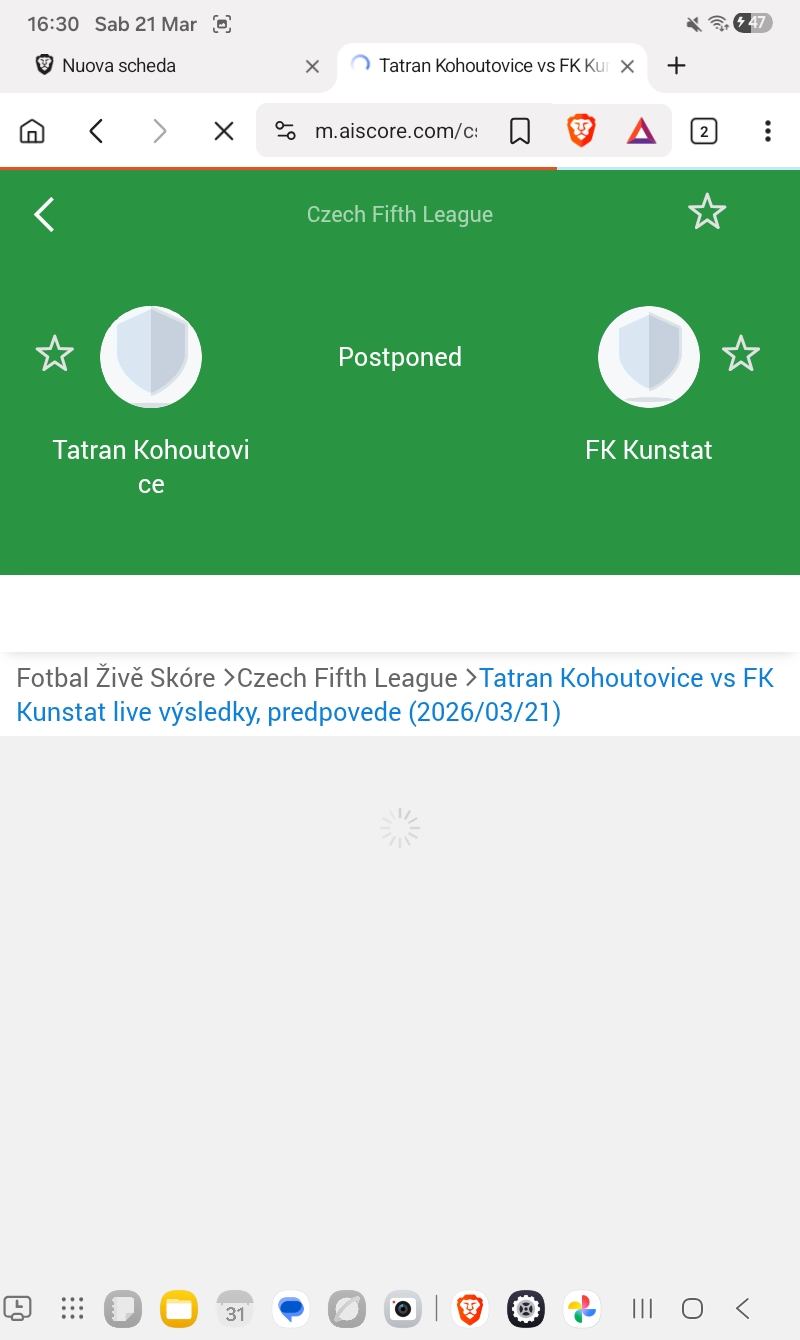Open the Fotbal Živě Skóre breadcrumb link

click(x=116, y=678)
